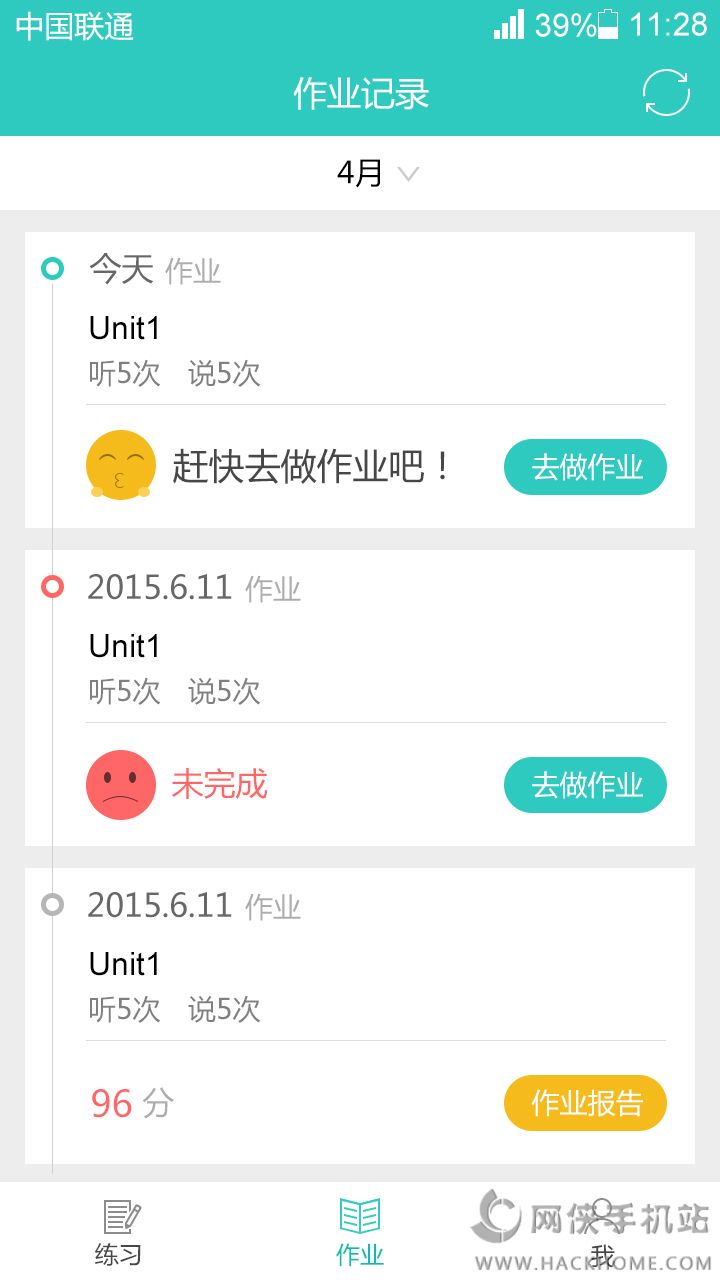Open the 4月 month dropdown
This screenshot has height=1280, width=720.
tap(377, 174)
